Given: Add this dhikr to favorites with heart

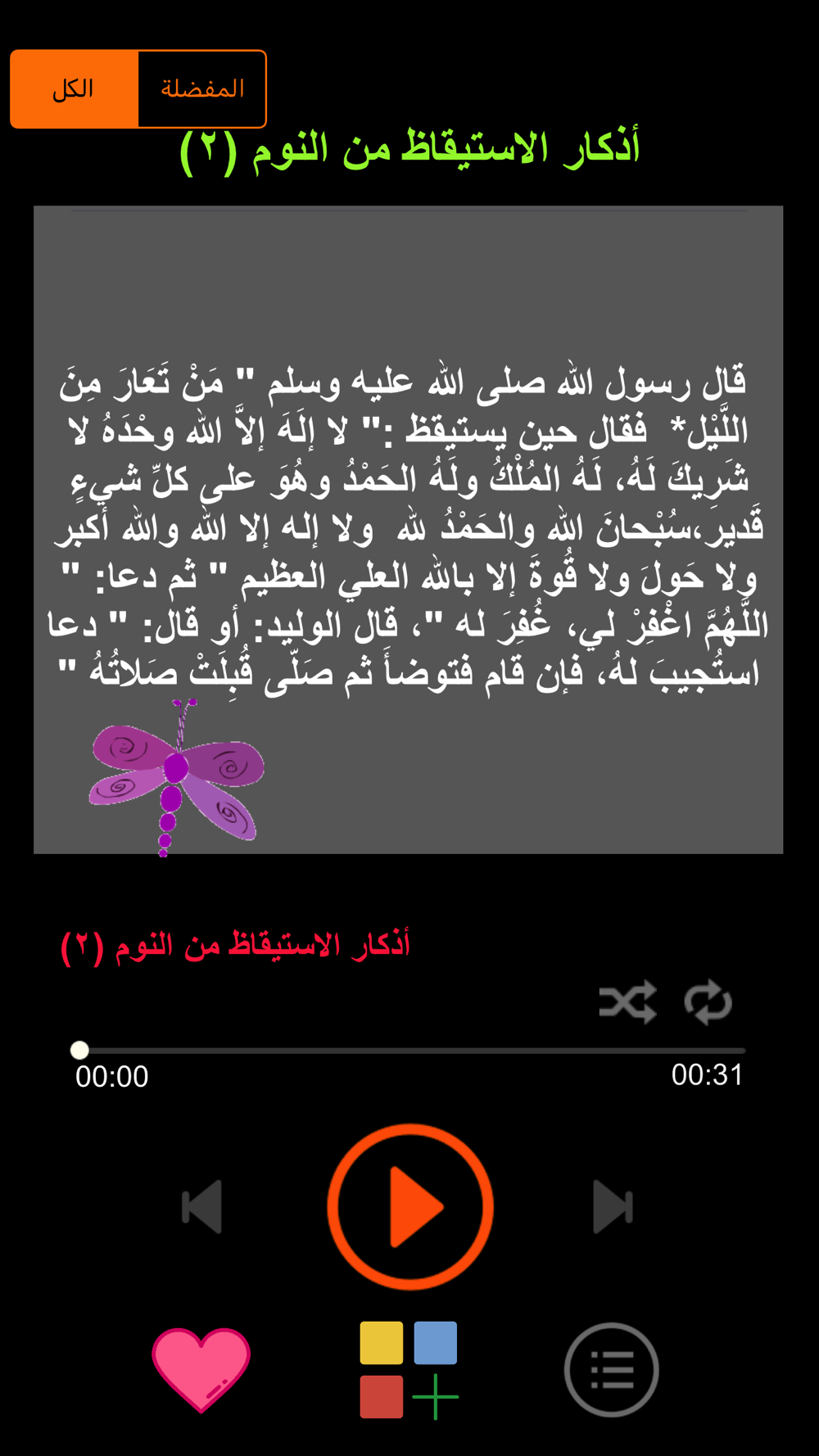Looking at the screenshot, I should tap(201, 1369).
